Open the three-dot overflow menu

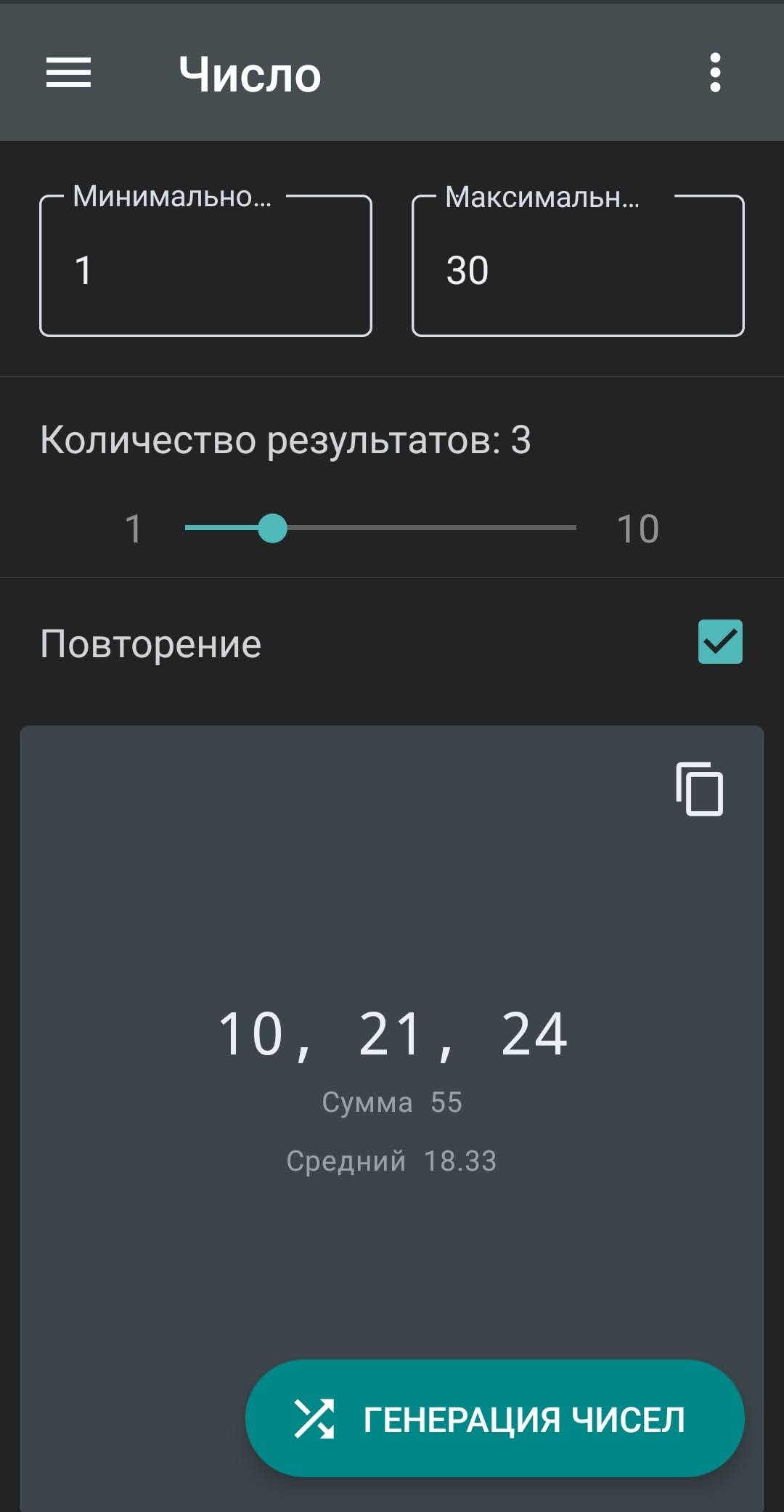coord(715,73)
